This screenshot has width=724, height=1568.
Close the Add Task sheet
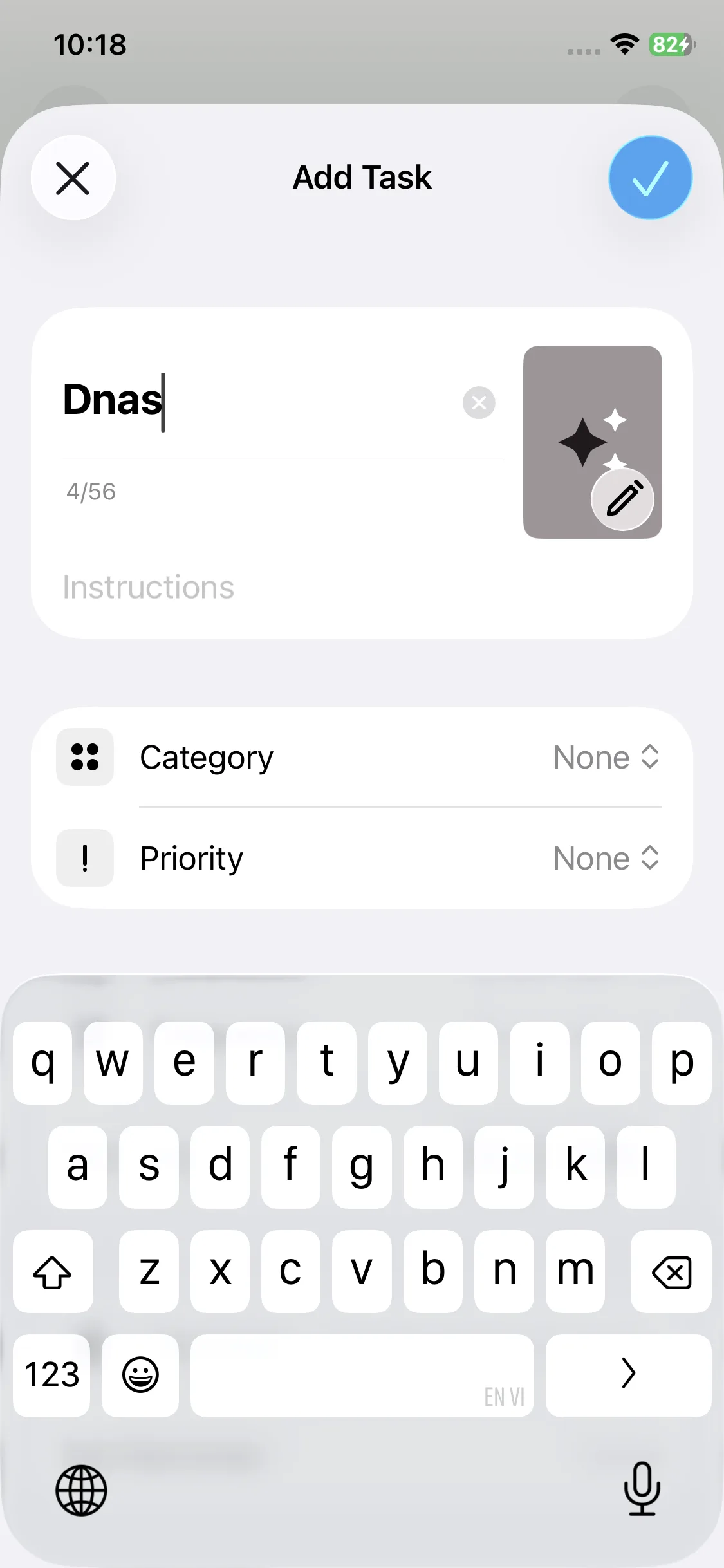[73, 178]
